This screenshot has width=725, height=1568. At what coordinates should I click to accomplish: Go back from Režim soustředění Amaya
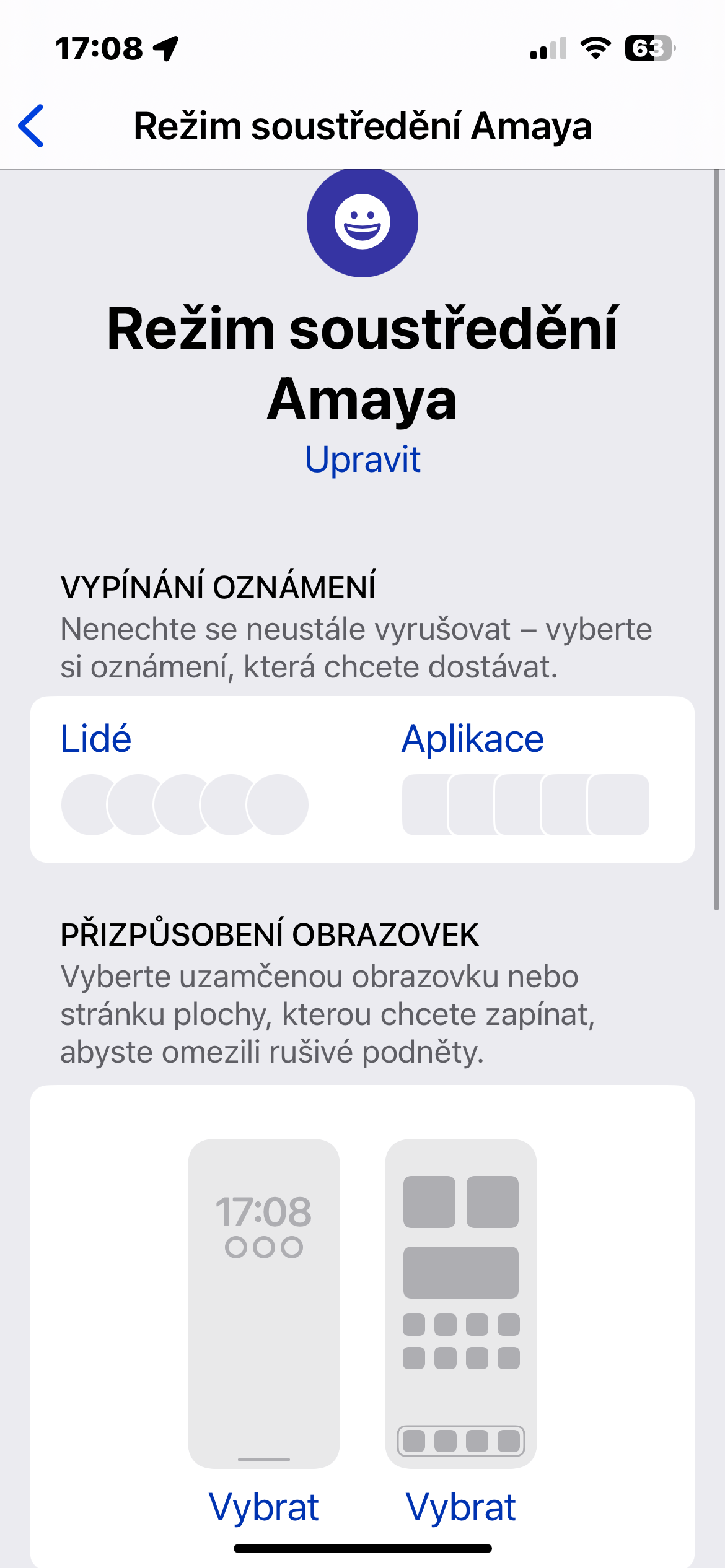coord(31,126)
